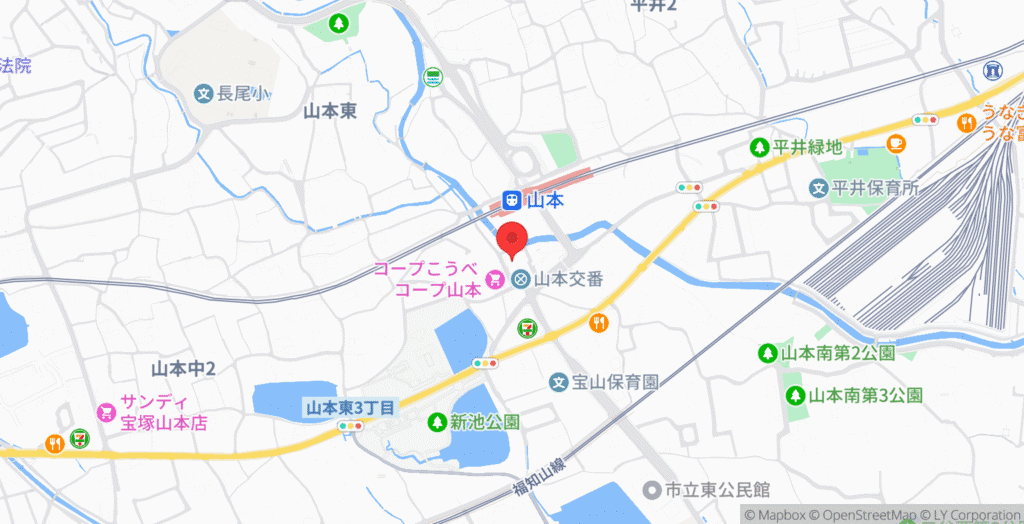
Task: Open the 宝山保育園 school marker
Action: [x=559, y=382]
